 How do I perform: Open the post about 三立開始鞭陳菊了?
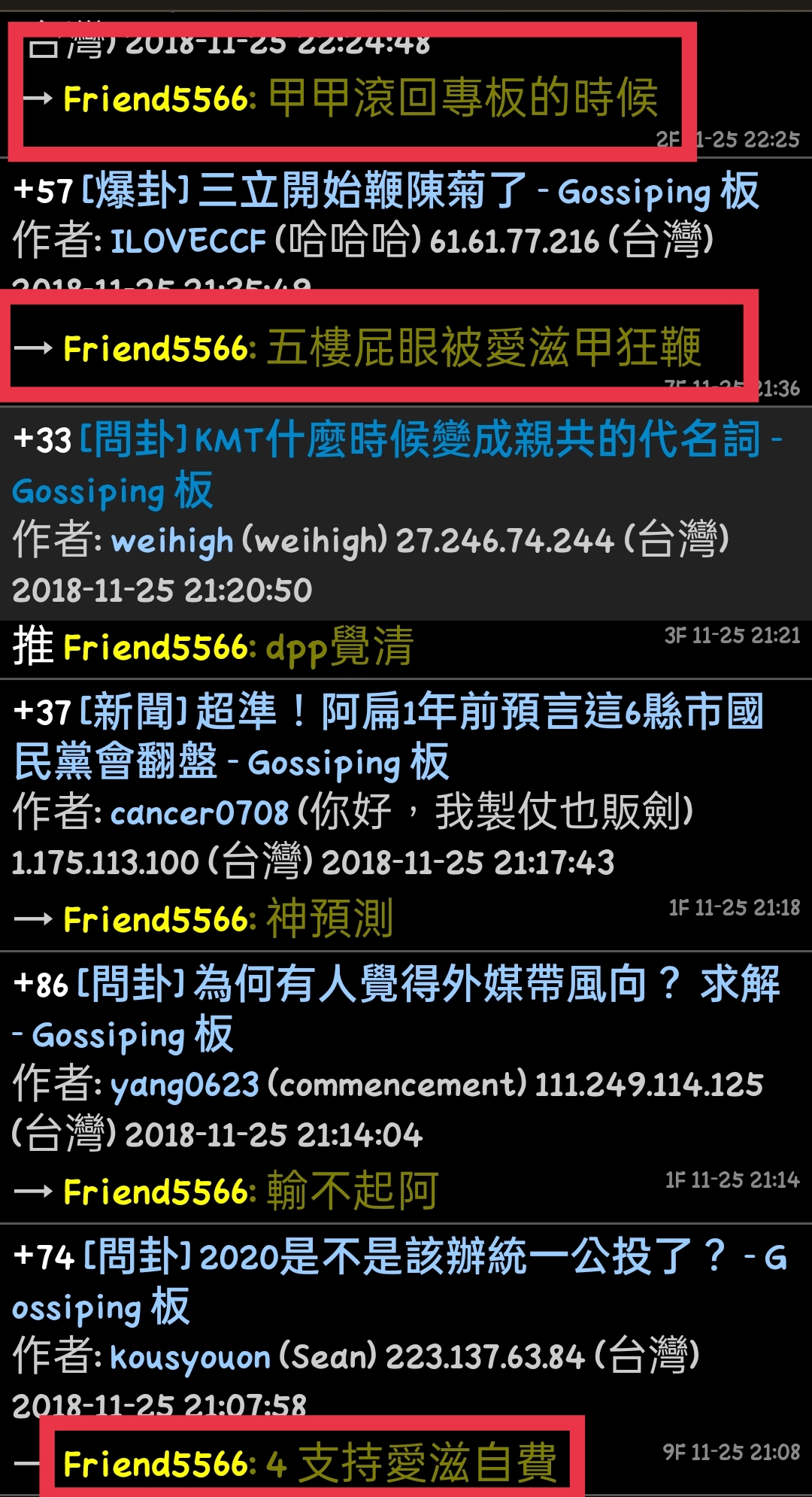click(x=421, y=191)
